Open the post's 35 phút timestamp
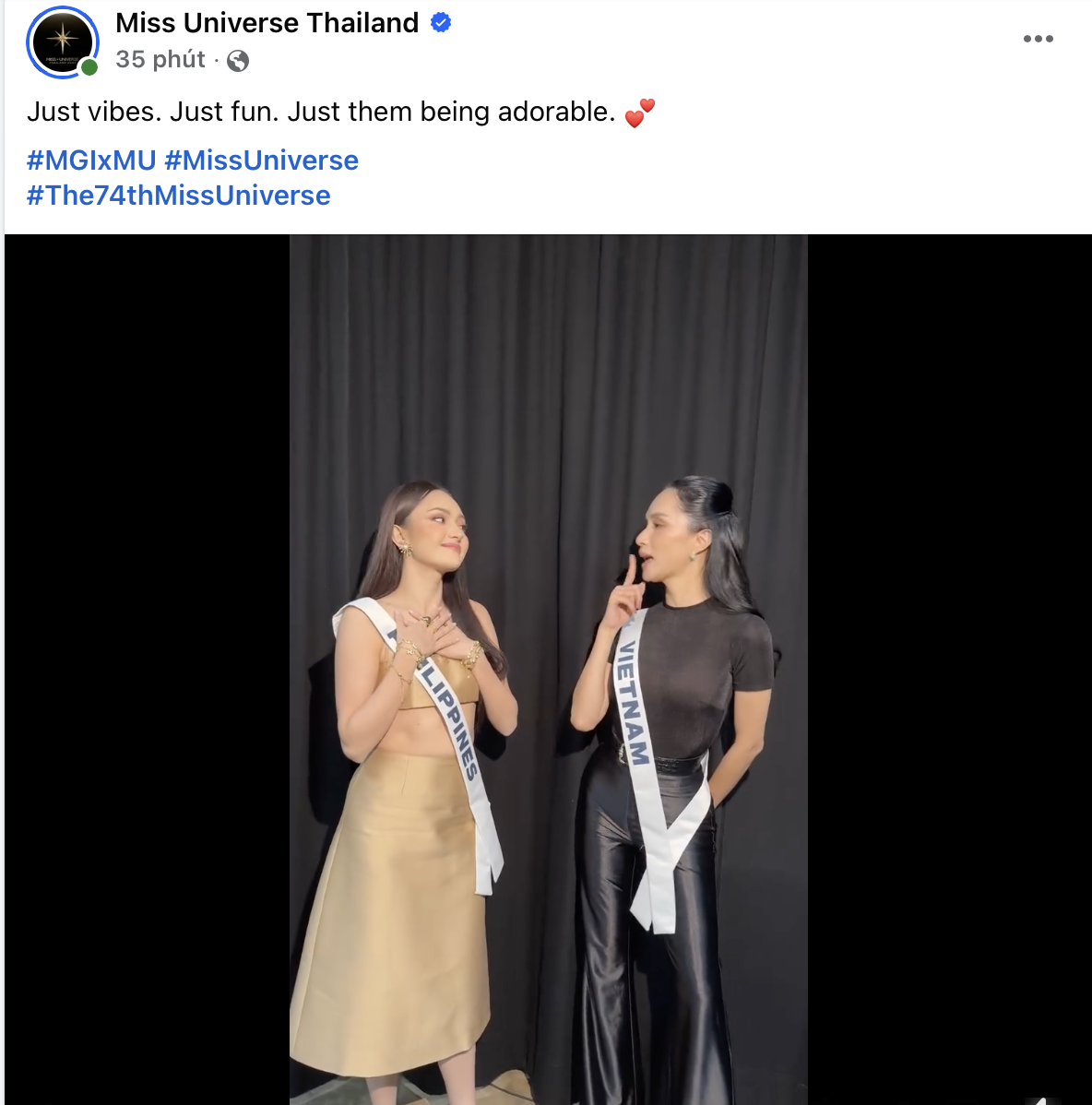1092x1105 pixels. [x=160, y=60]
